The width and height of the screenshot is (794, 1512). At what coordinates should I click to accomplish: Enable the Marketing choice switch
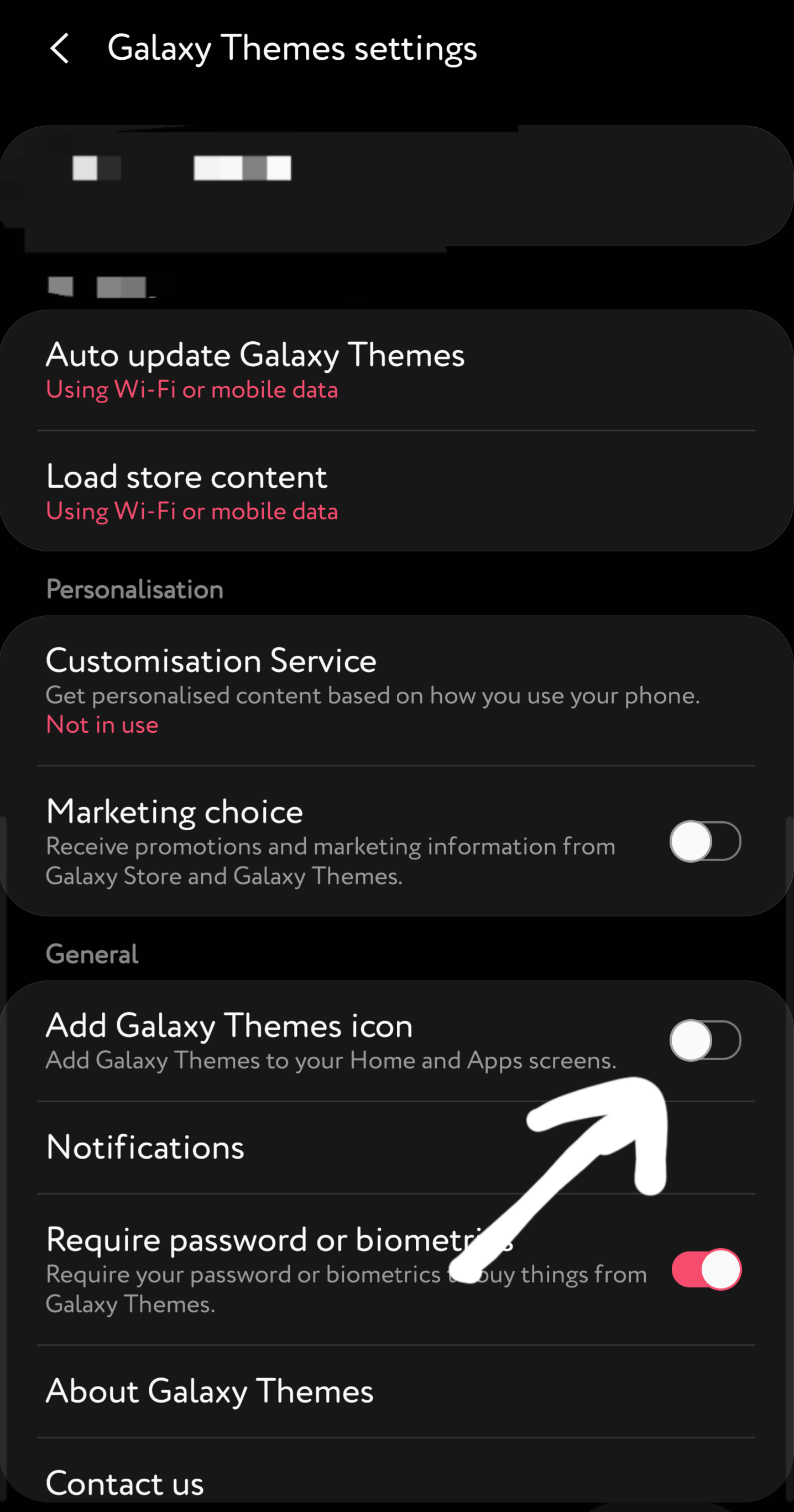click(x=705, y=841)
